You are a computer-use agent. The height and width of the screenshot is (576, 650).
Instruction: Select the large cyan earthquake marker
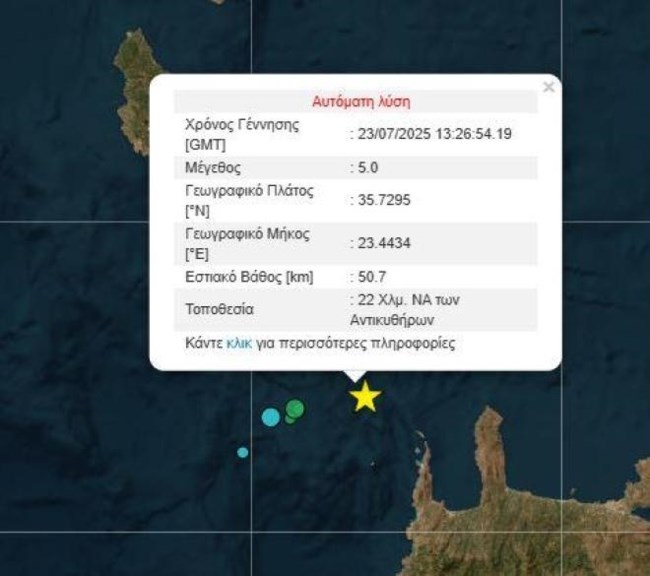click(x=271, y=417)
